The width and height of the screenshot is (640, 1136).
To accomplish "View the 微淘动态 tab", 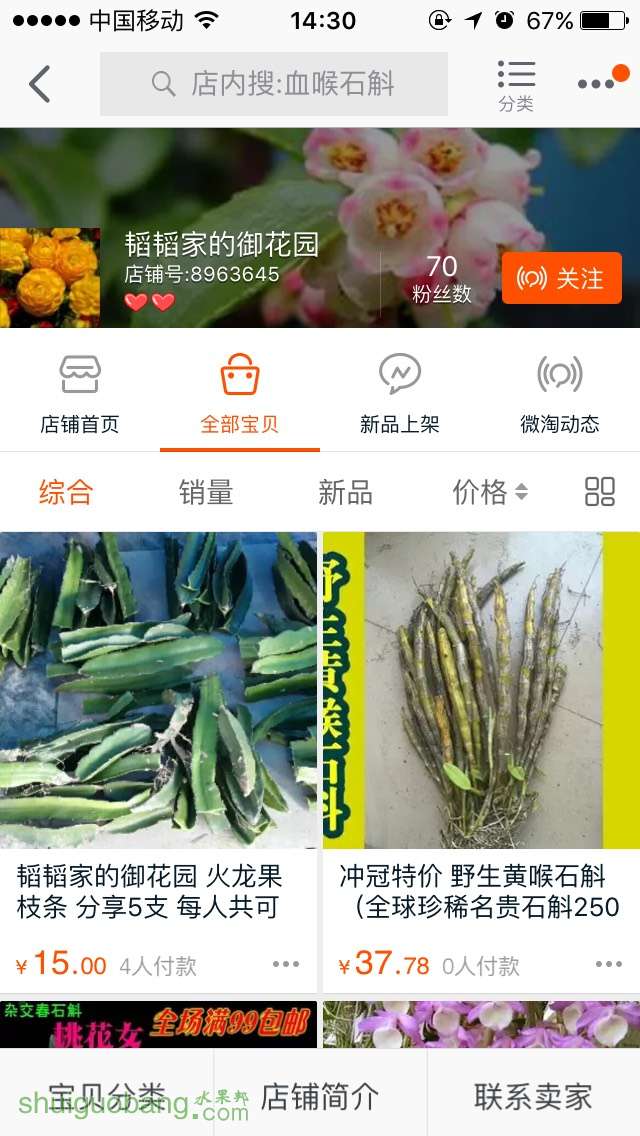I will point(560,394).
